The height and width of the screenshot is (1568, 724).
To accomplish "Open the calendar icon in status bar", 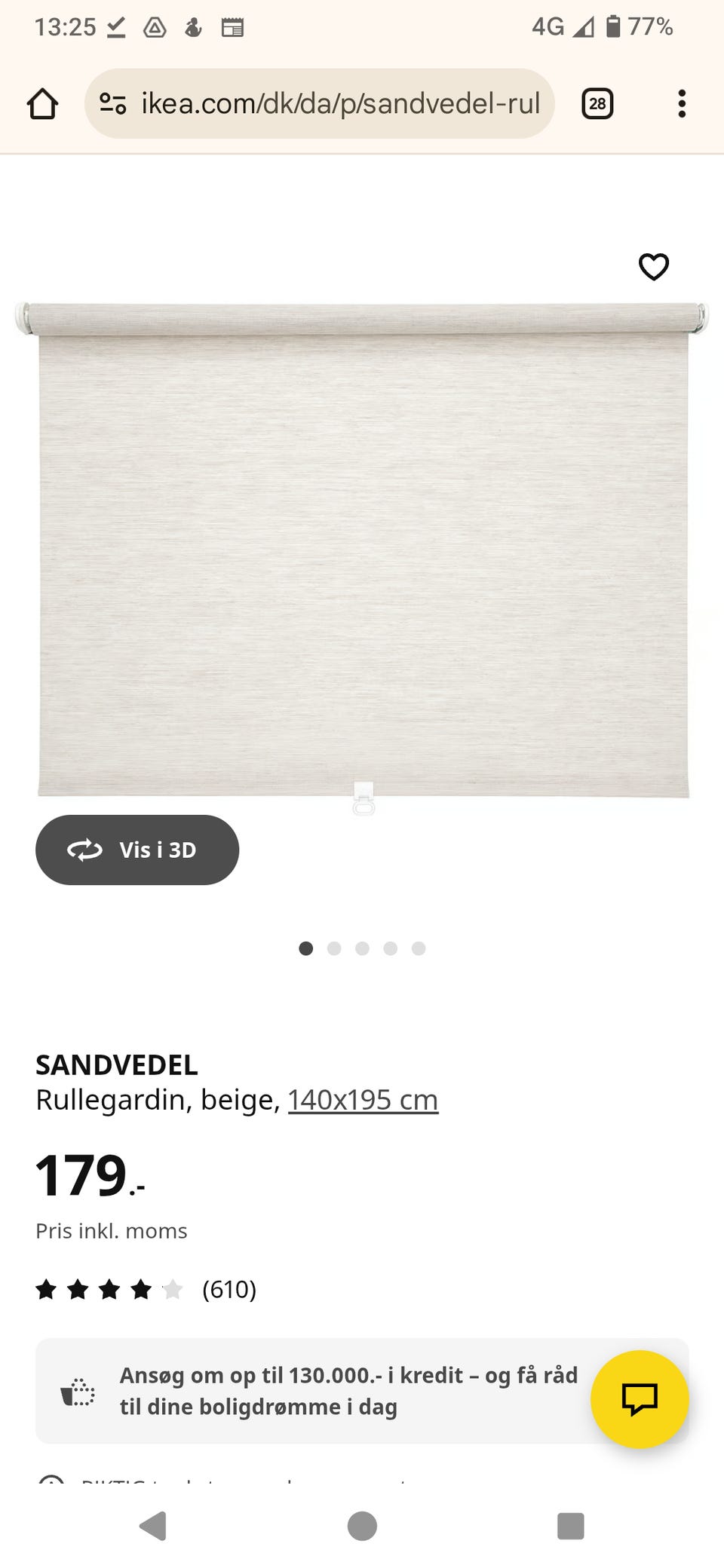I will point(234,26).
